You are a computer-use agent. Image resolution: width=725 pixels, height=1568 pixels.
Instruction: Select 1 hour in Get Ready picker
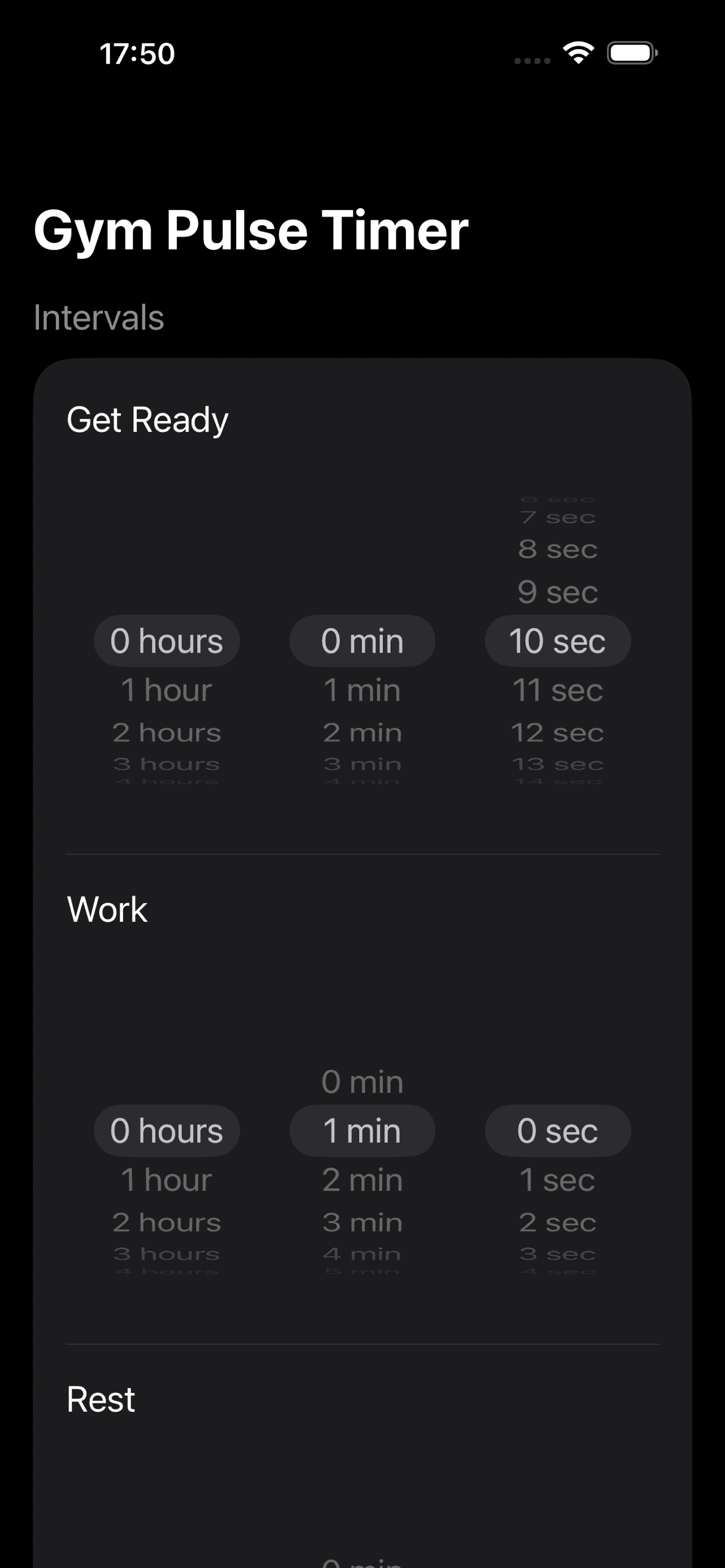166,689
